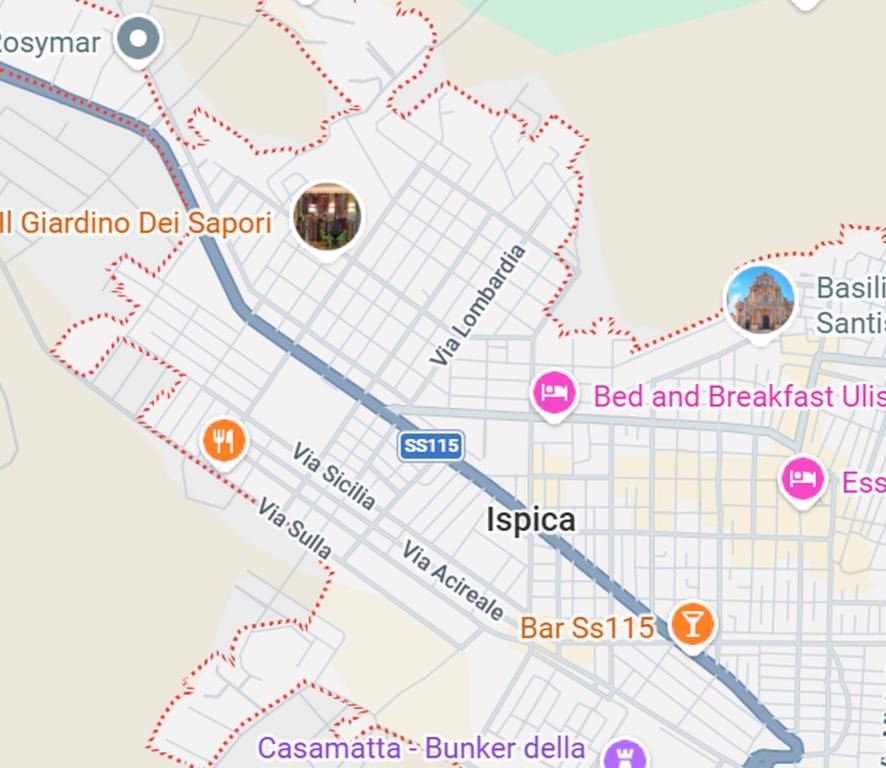Open the Rosymar place marker
The width and height of the screenshot is (886, 768).
point(138,41)
